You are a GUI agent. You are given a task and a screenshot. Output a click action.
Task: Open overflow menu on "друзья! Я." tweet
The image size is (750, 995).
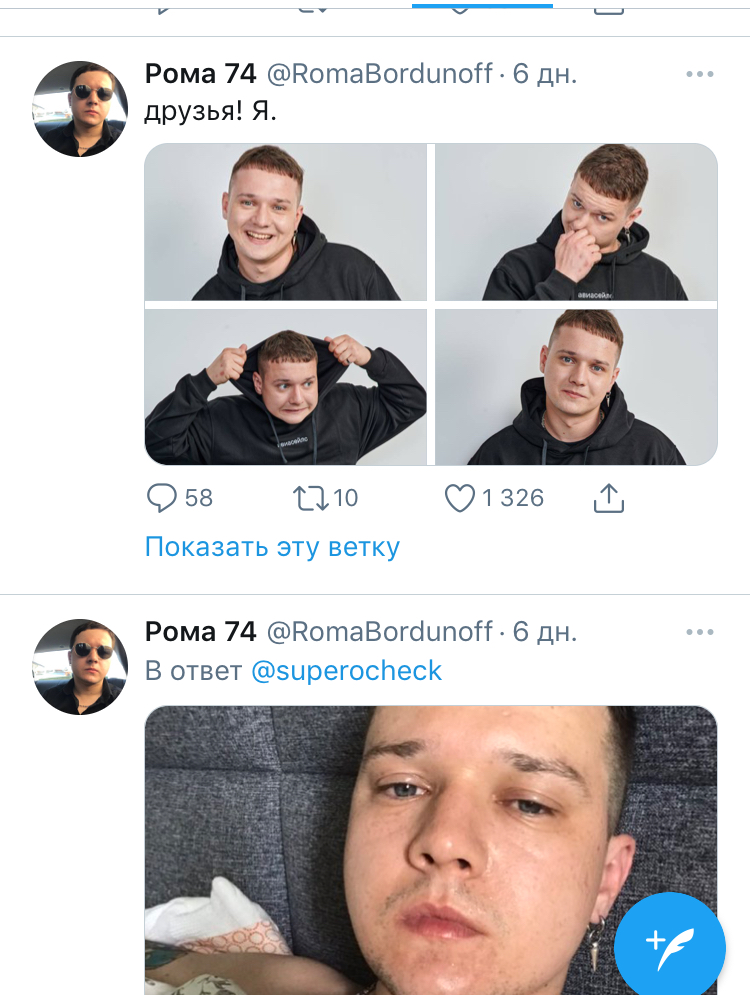(x=699, y=75)
